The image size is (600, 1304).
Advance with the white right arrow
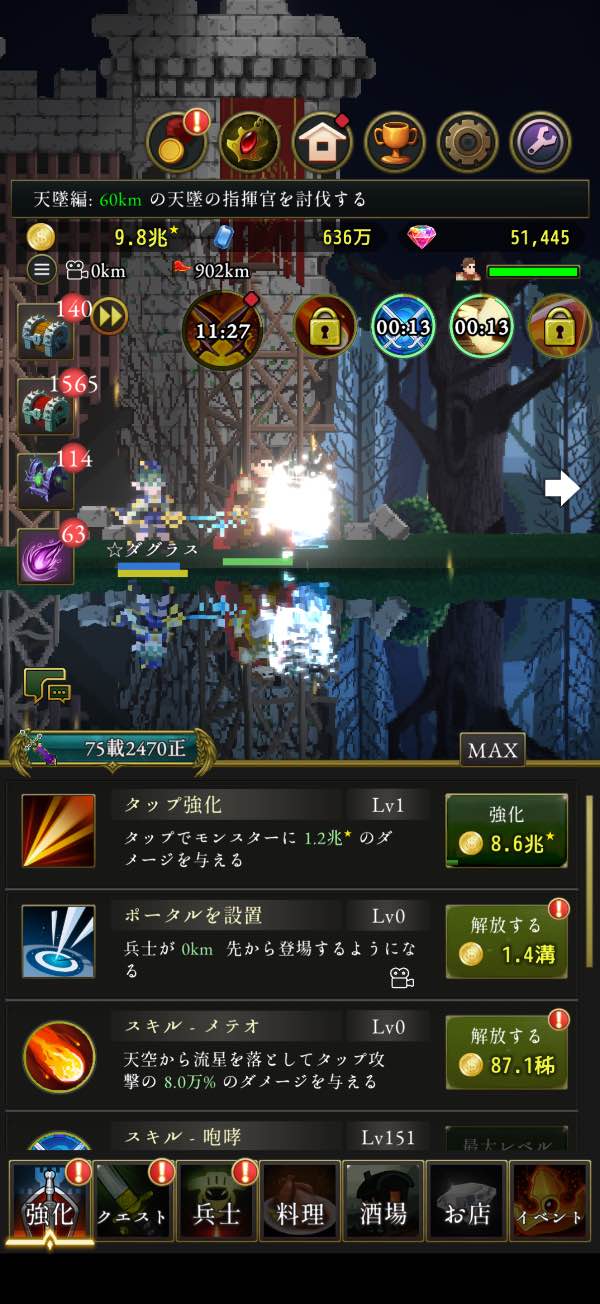562,489
